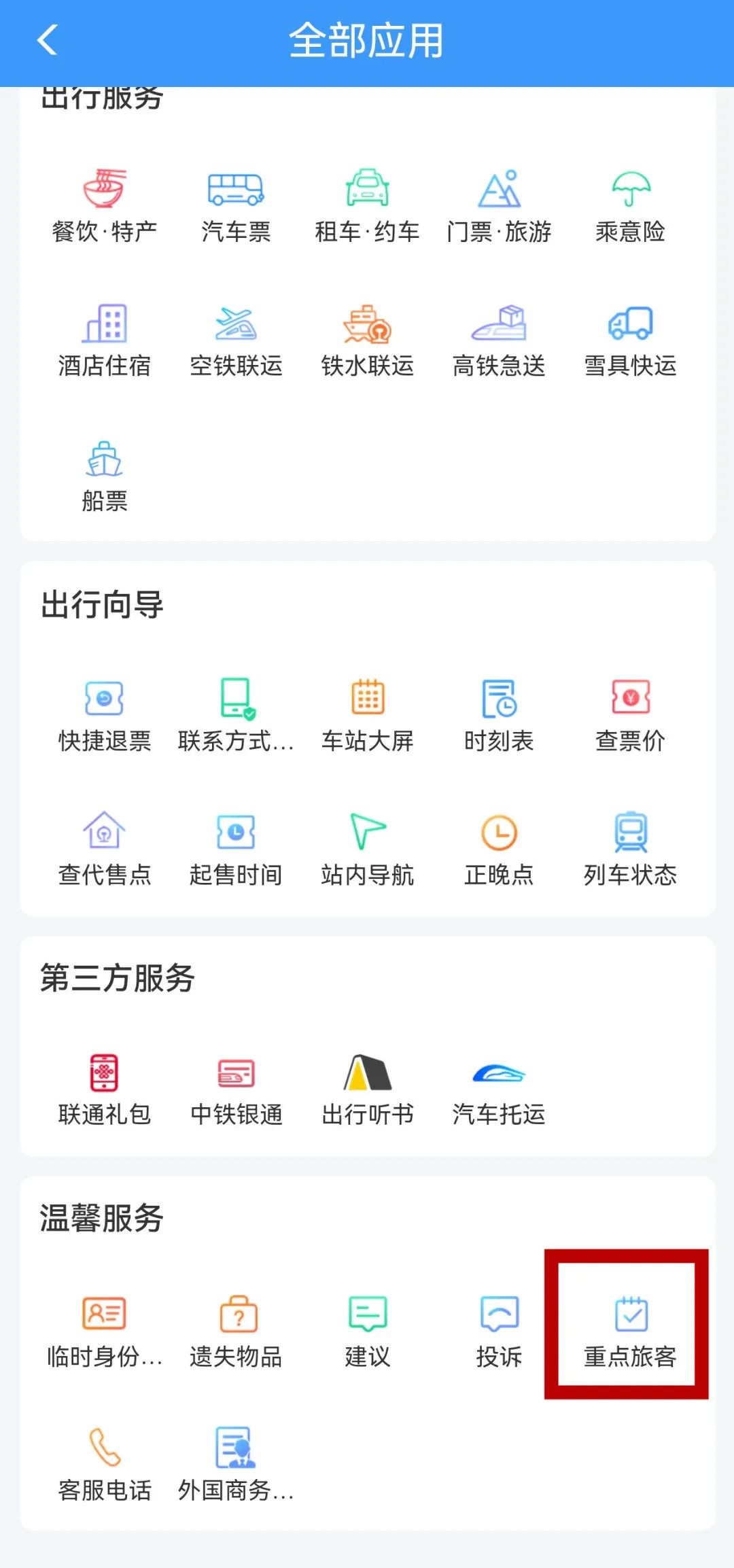This screenshot has height=1568, width=734.
Task: Open 时刻表 timetable
Action: pos(499,714)
